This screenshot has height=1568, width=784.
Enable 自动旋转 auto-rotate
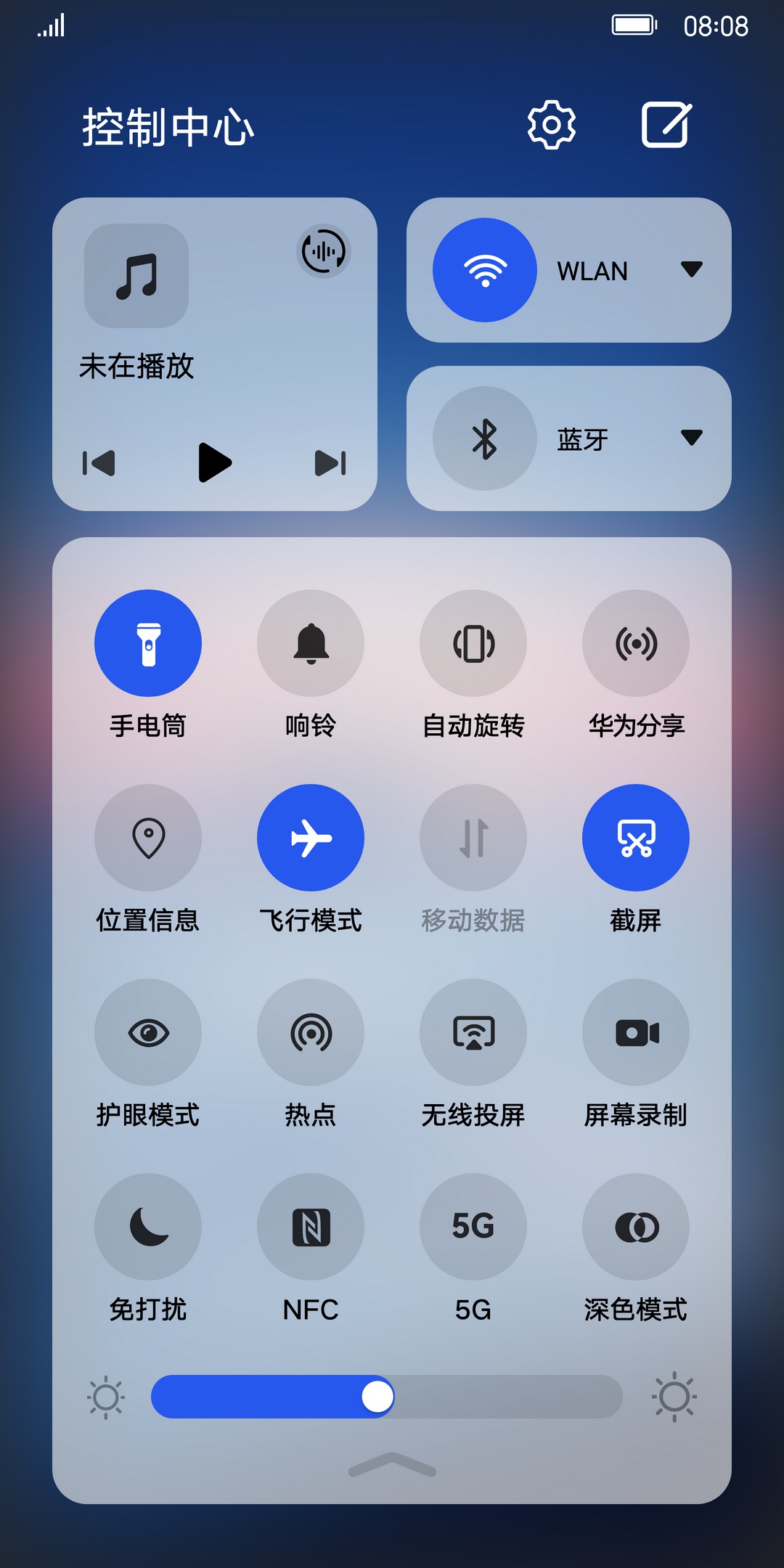(x=473, y=643)
